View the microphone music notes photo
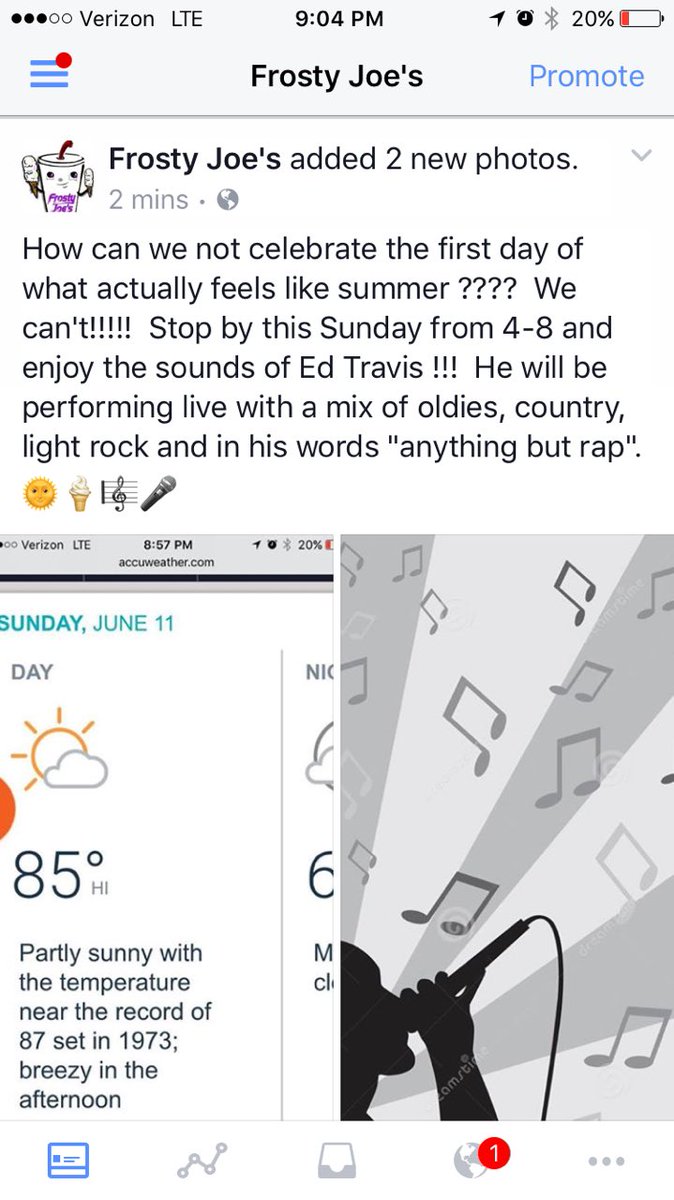This screenshot has height=1200, width=674. pos(507,827)
